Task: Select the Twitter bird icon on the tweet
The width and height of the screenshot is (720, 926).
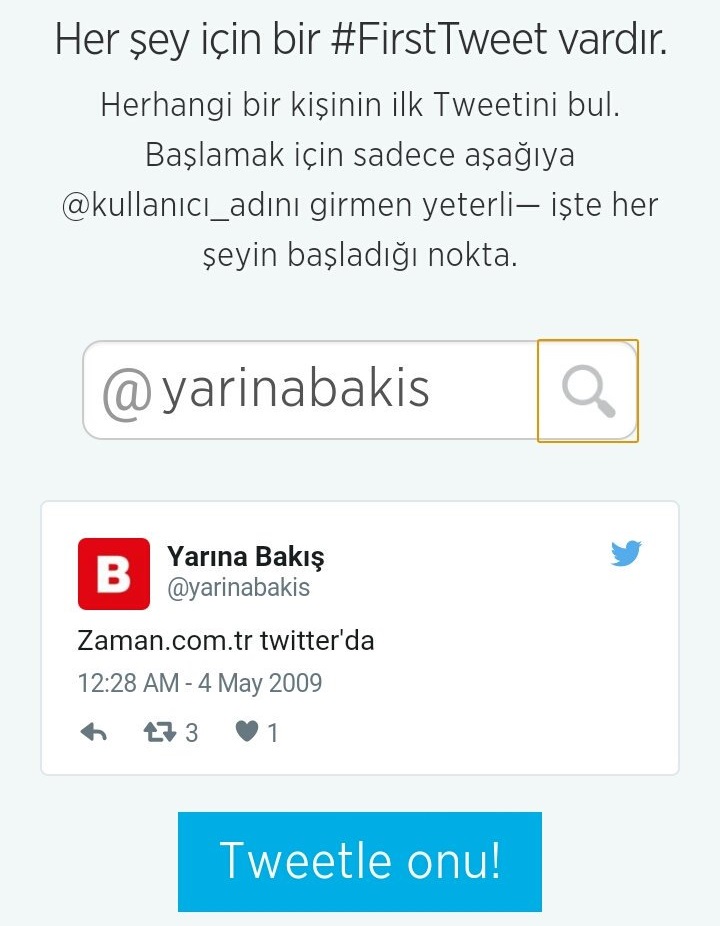Action: pyautogui.click(x=626, y=551)
